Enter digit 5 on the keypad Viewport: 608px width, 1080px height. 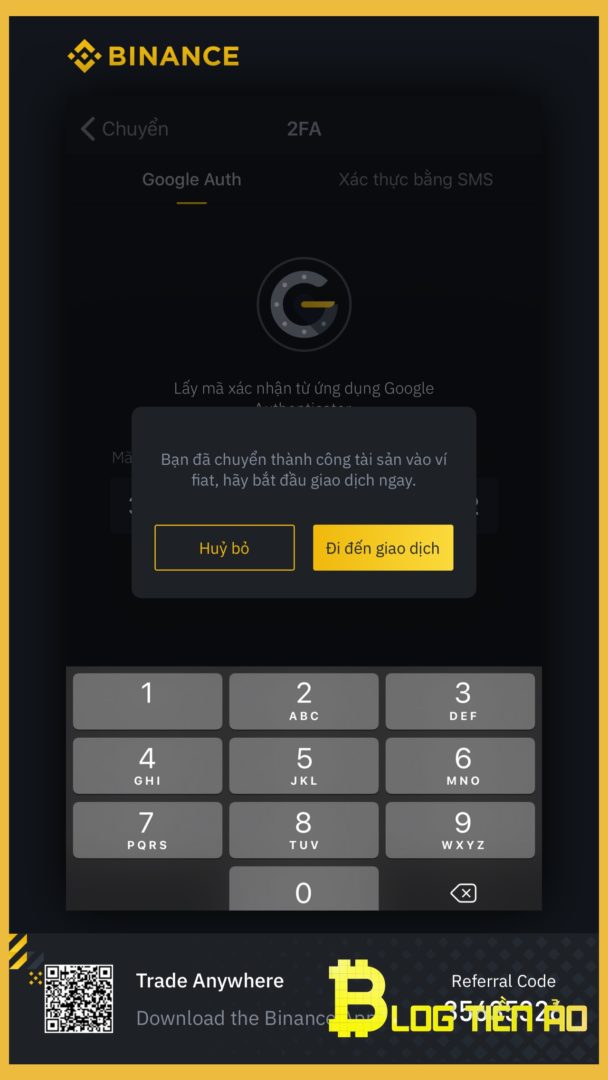[304, 765]
